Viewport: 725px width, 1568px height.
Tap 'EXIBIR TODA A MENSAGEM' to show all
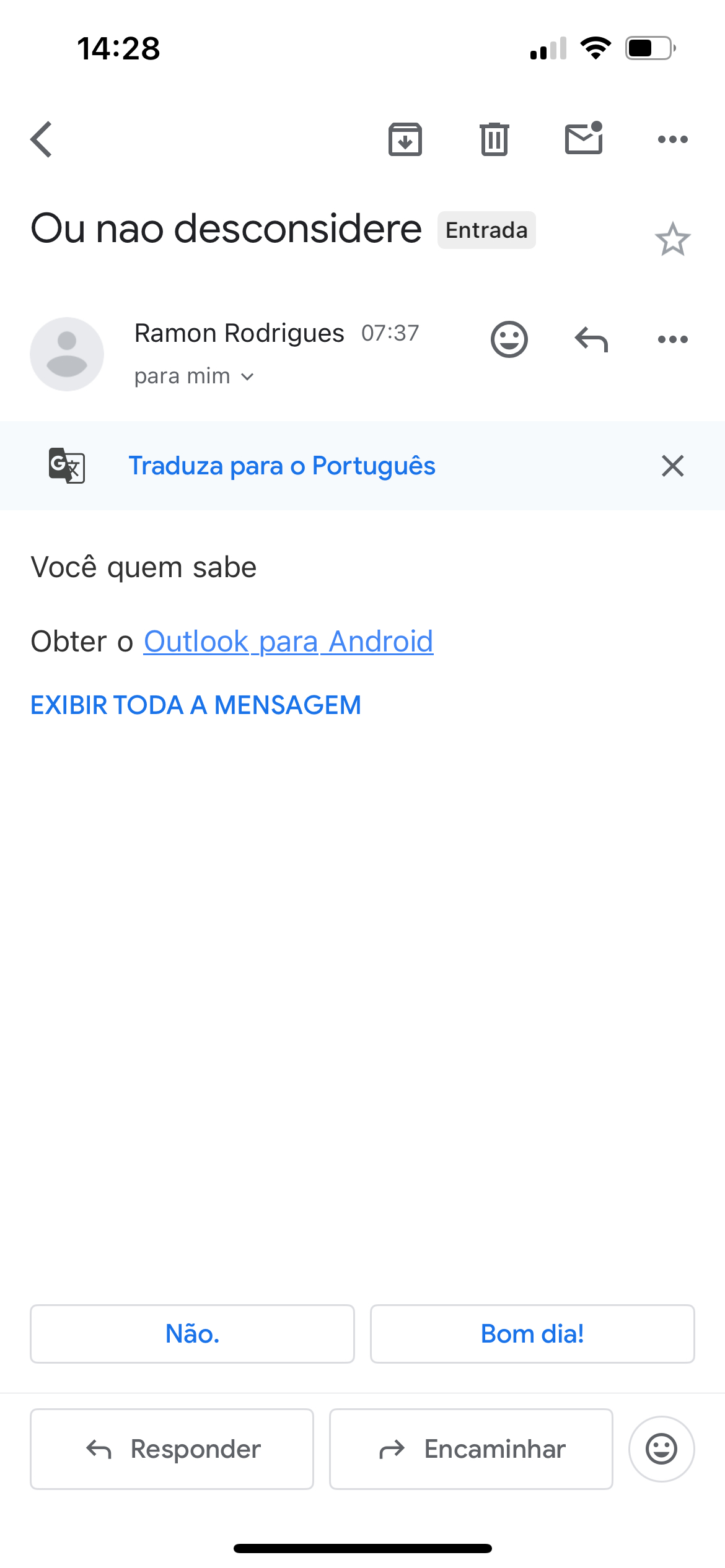click(x=196, y=705)
